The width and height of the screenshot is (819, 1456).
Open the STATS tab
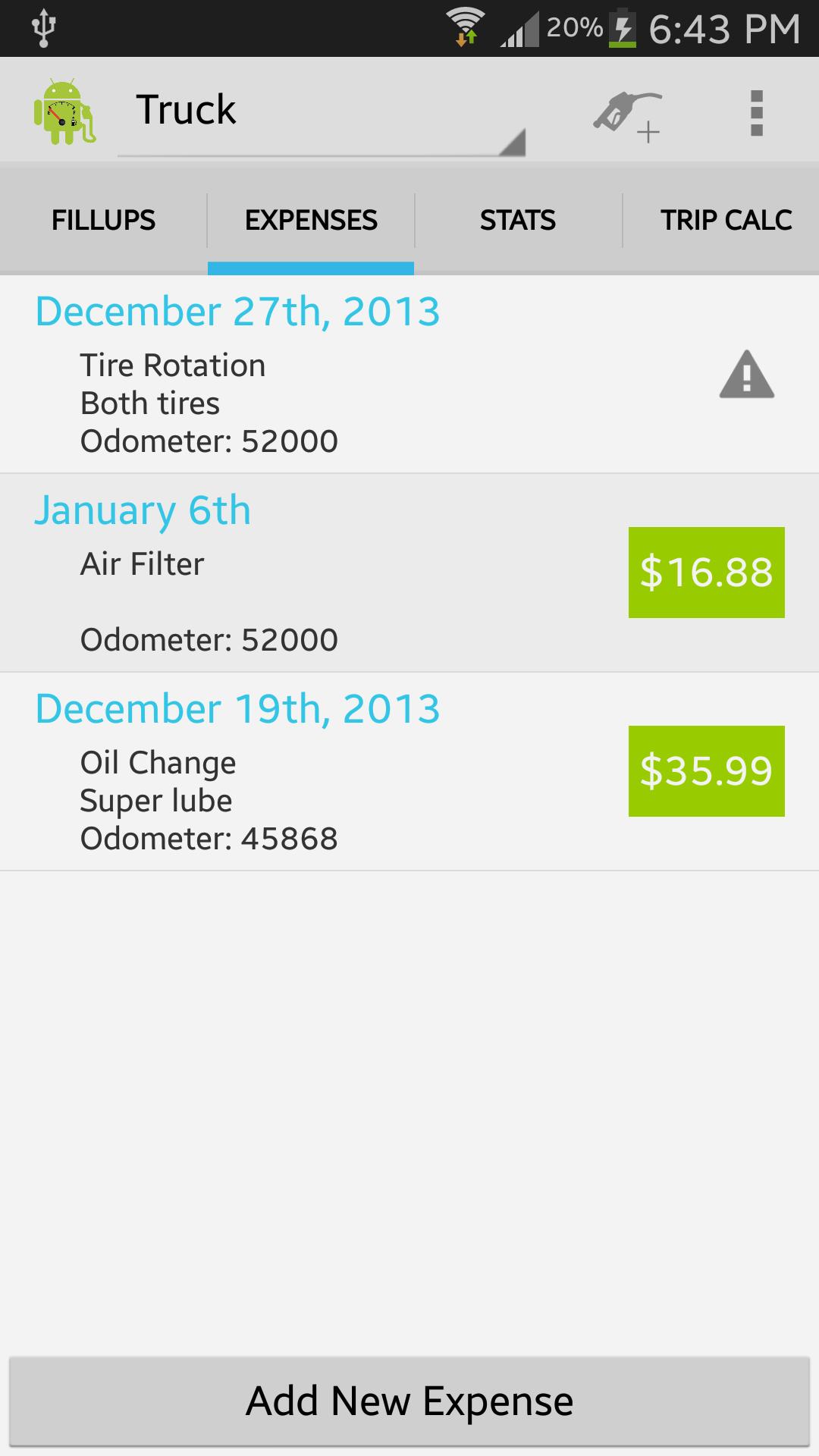[518, 219]
